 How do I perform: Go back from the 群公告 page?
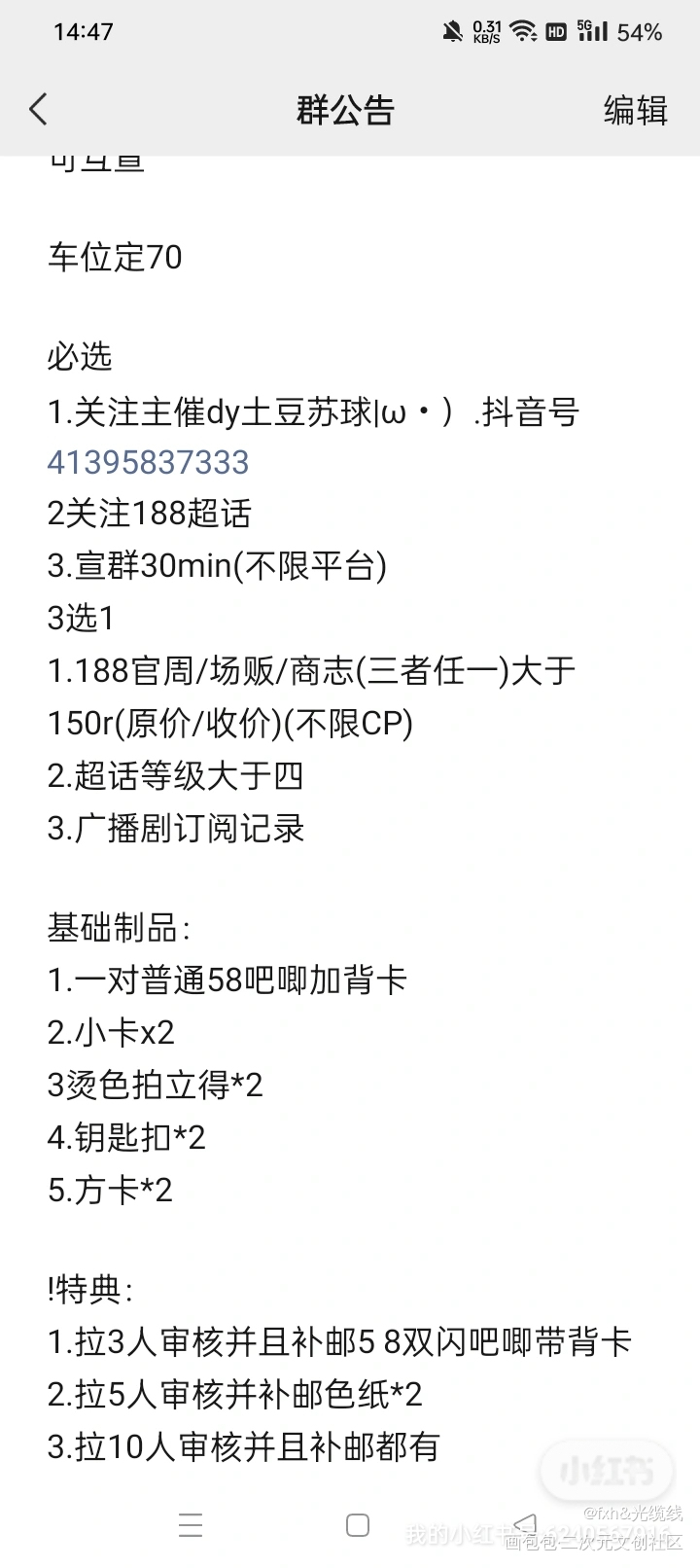point(39,109)
